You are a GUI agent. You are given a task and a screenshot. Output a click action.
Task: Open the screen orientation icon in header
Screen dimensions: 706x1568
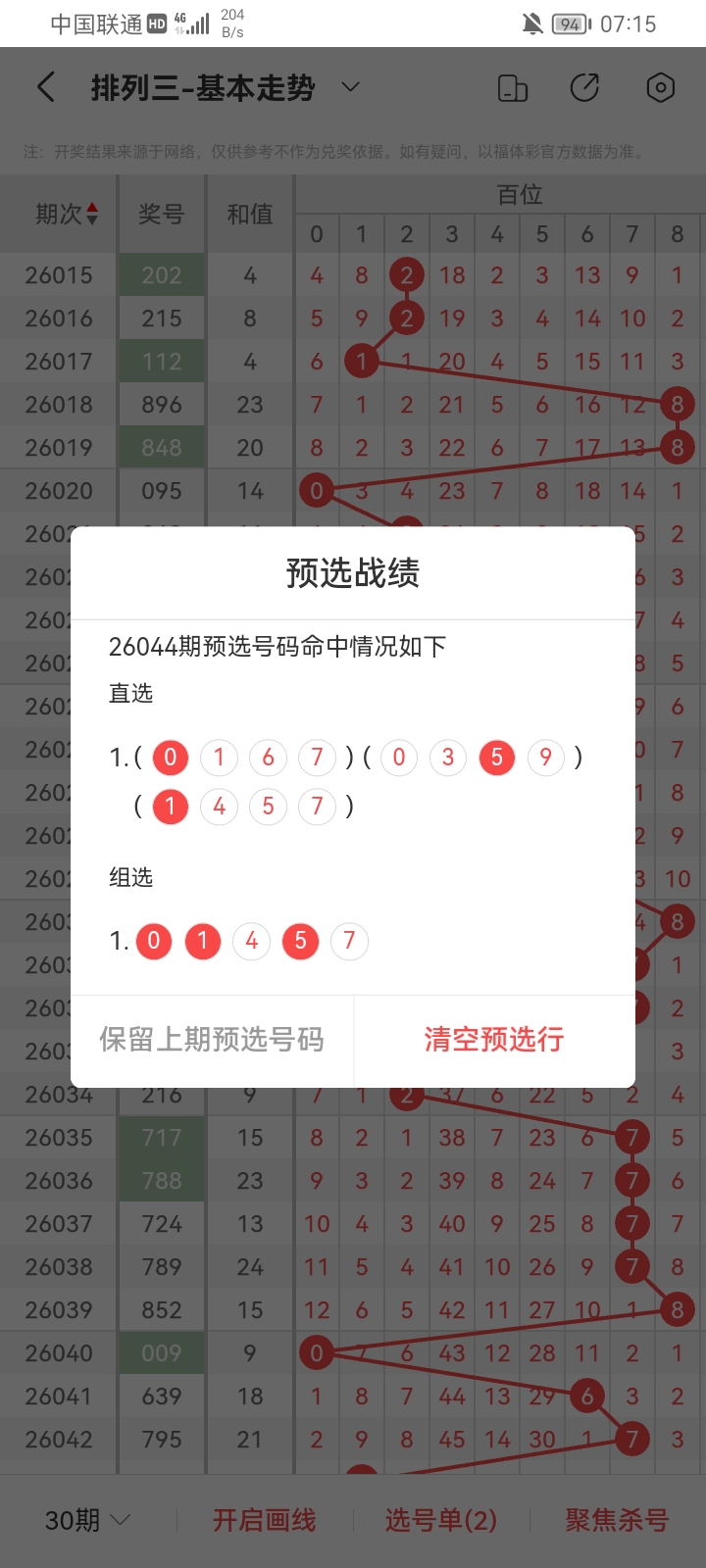point(513,88)
